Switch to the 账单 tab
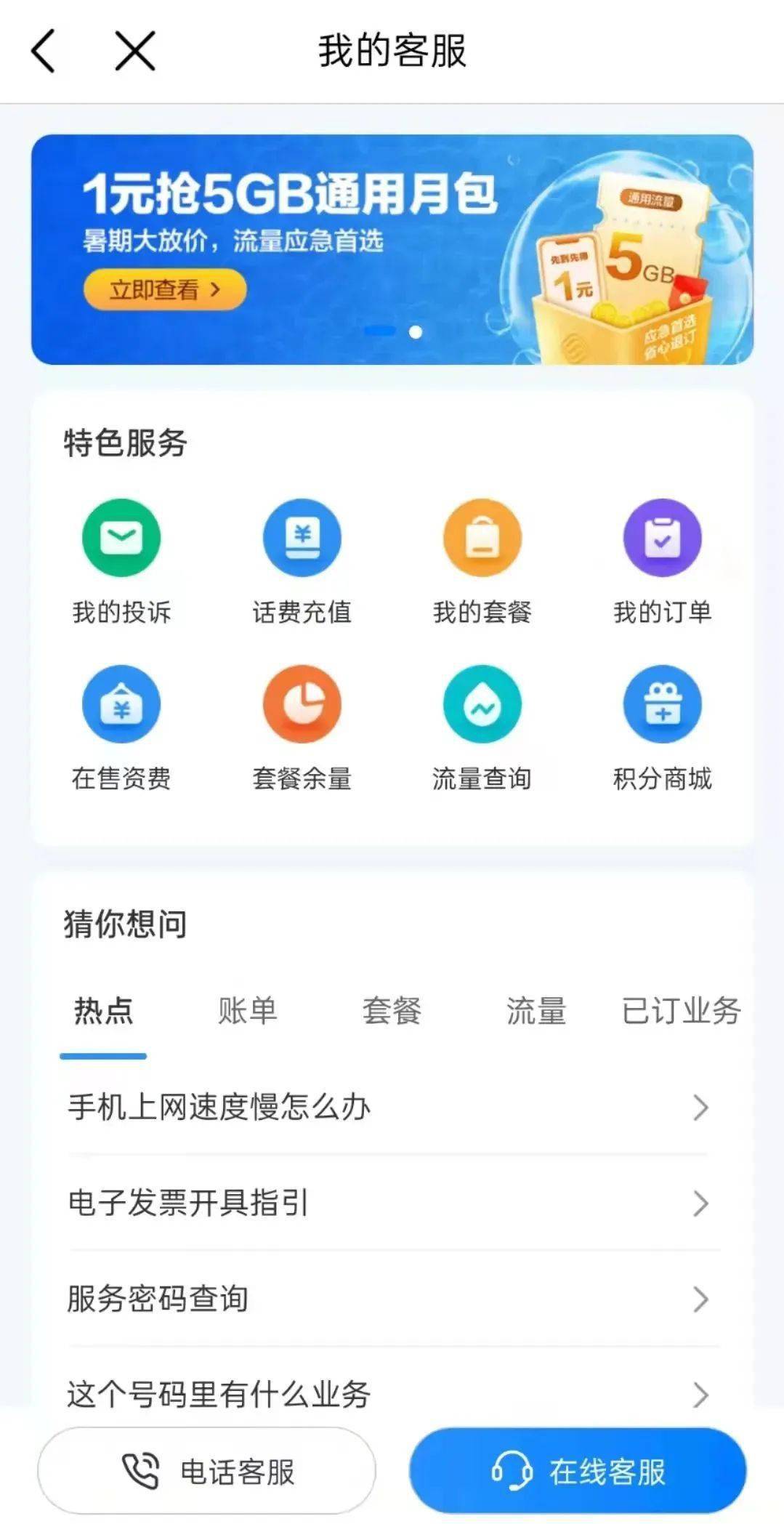 point(246,1012)
